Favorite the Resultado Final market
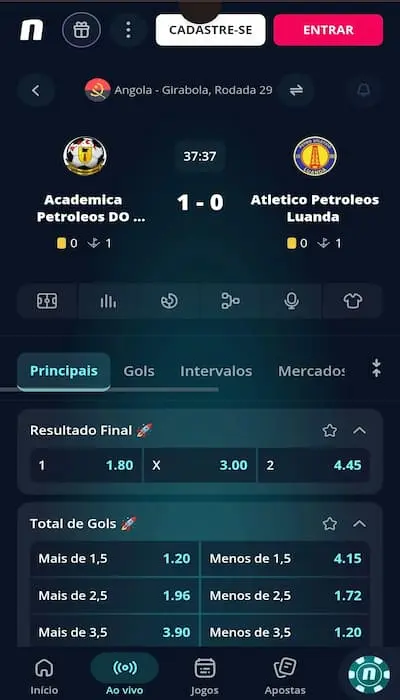The height and width of the screenshot is (700, 400). [329, 431]
